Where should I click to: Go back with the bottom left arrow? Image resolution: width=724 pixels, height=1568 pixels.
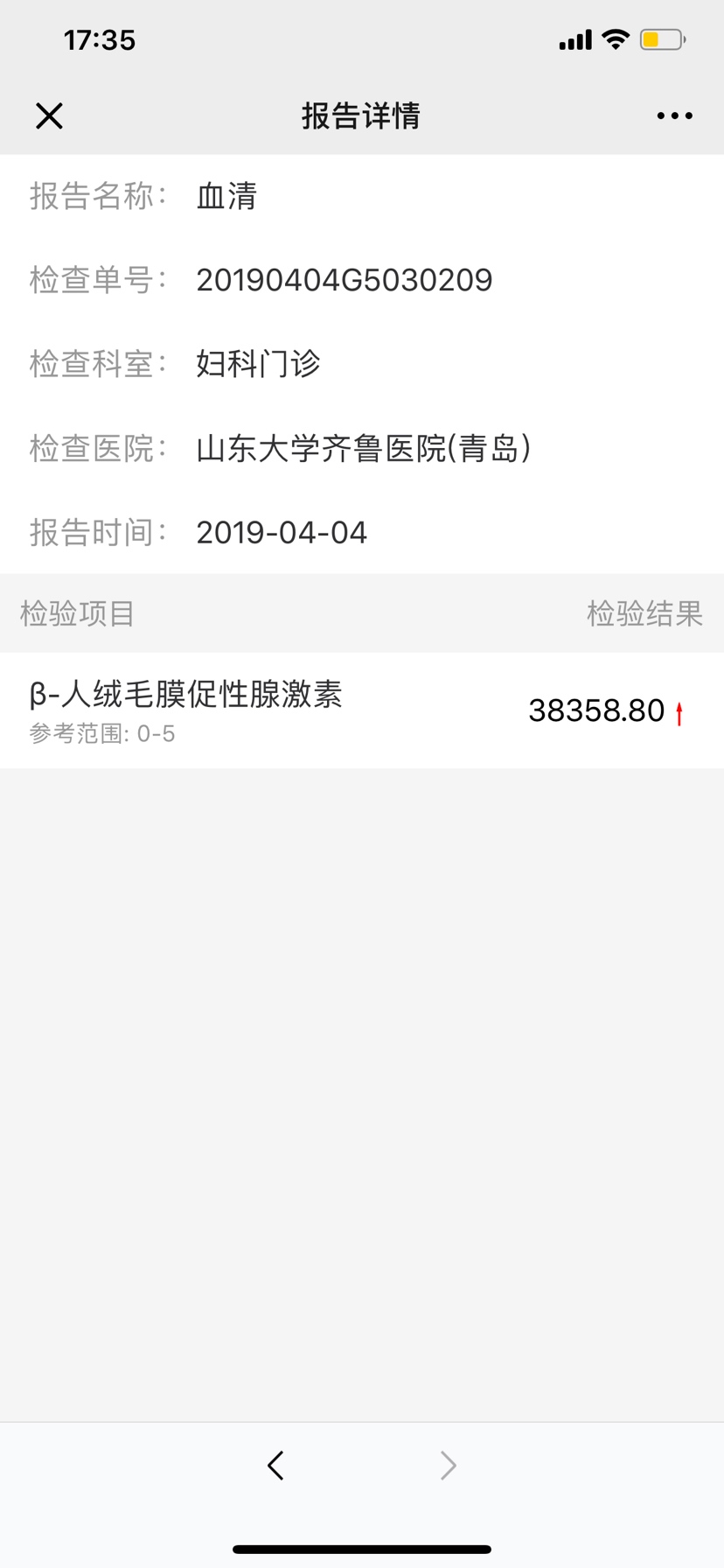[x=275, y=1465]
